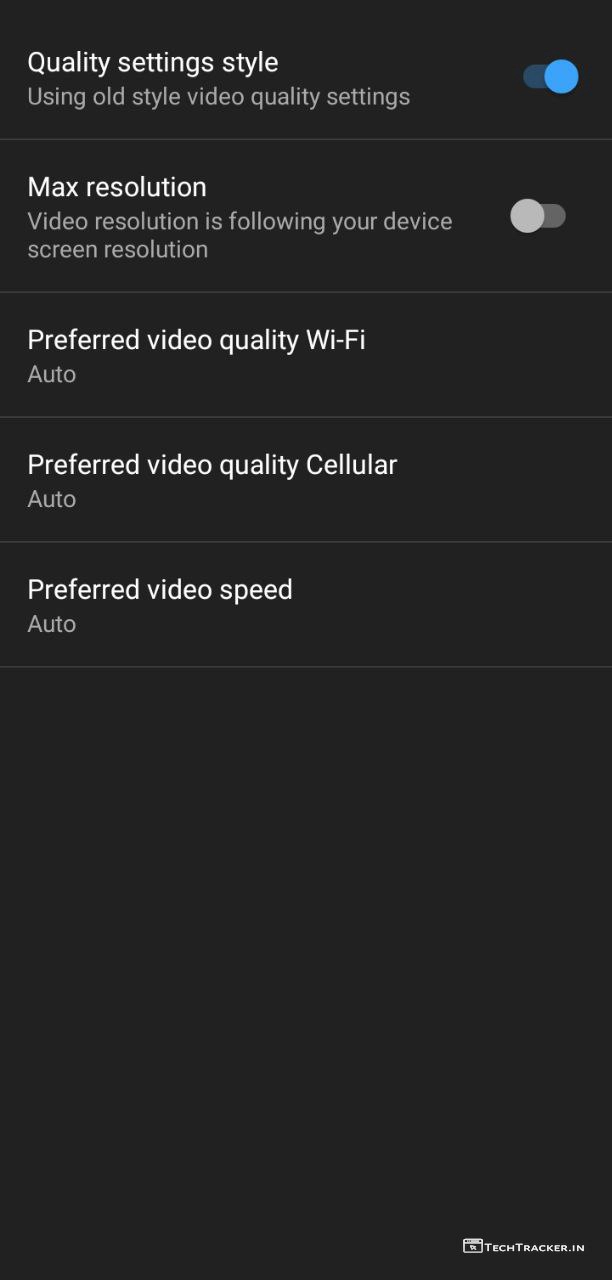Turn off the Quality settings style switch
The width and height of the screenshot is (612, 1280).
pos(550,77)
